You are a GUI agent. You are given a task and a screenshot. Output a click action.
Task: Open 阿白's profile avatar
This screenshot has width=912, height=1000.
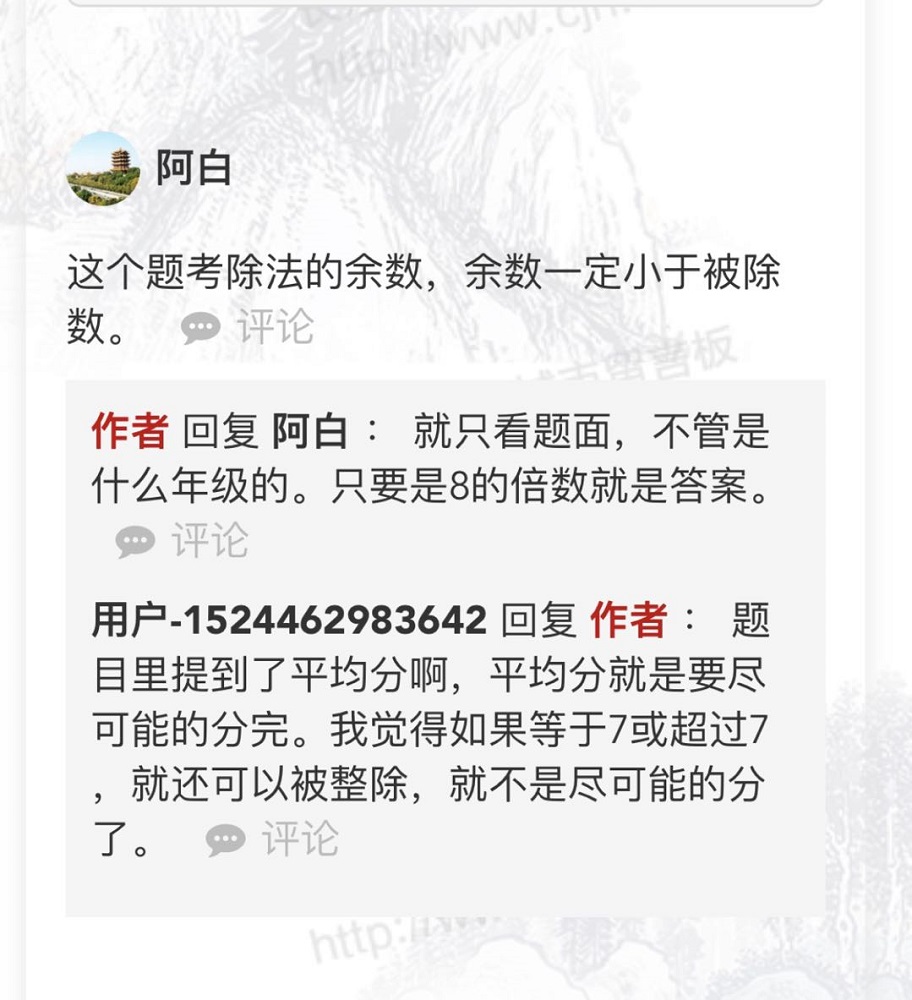(x=103, y=168)
